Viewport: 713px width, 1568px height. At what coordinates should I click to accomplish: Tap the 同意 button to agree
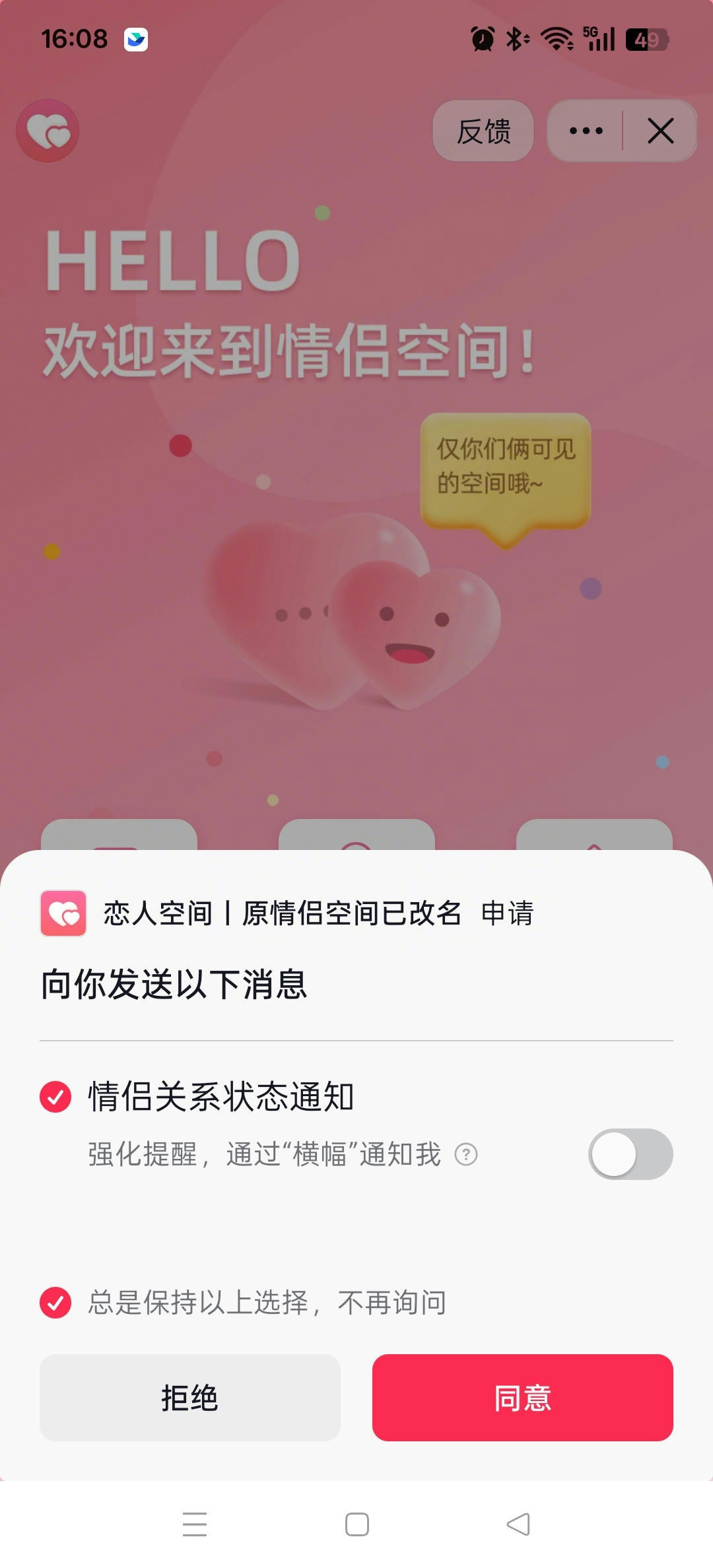[522, 1397]
